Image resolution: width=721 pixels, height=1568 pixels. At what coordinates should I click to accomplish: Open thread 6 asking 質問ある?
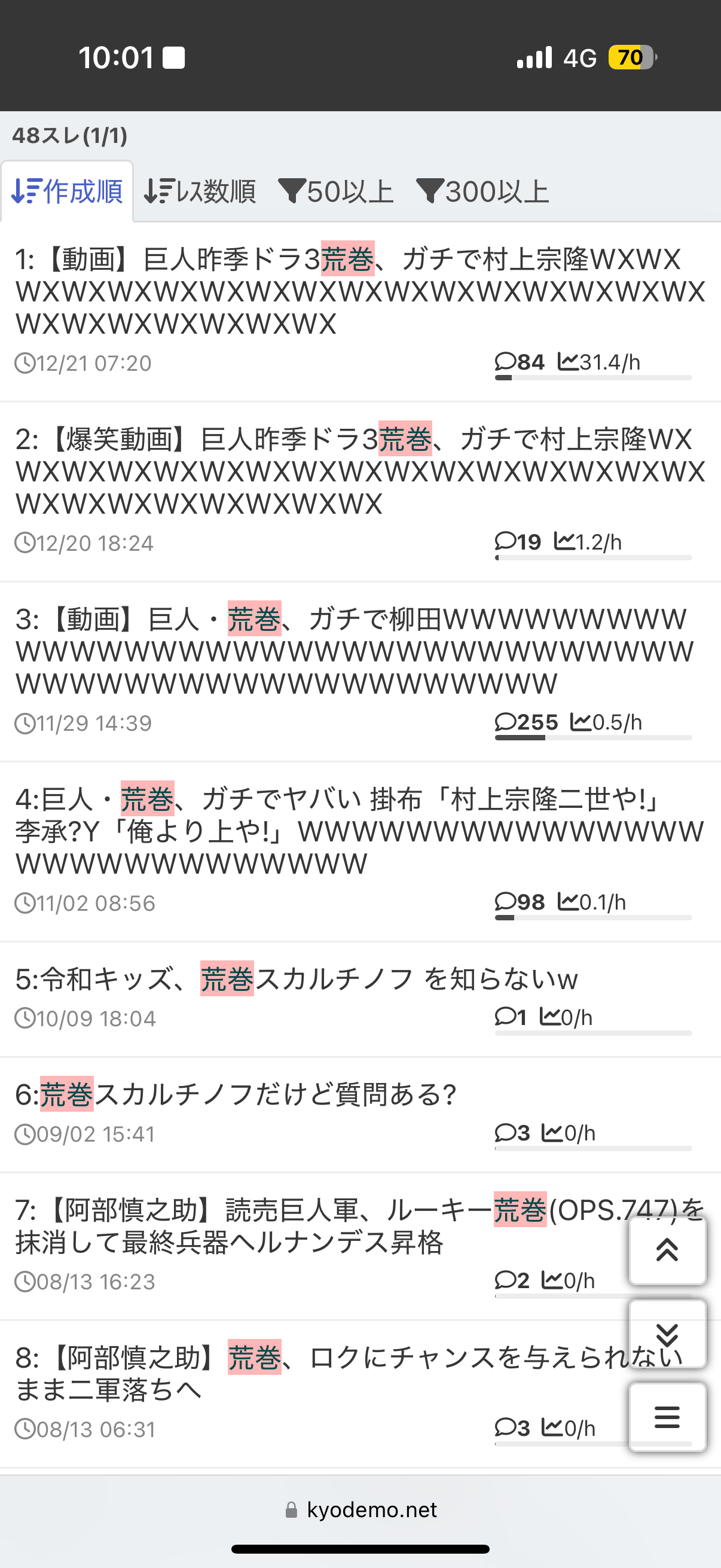point(236,1094)
